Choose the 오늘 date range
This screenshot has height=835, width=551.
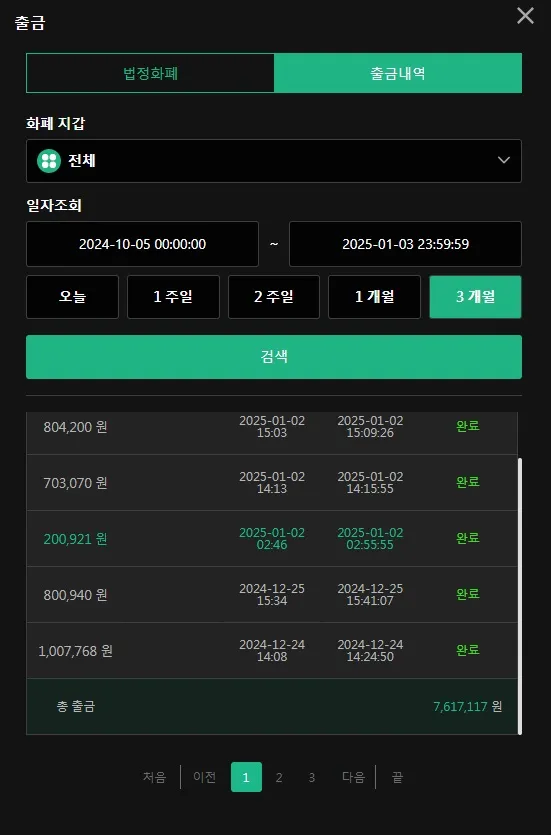click(x=72, y=297)
